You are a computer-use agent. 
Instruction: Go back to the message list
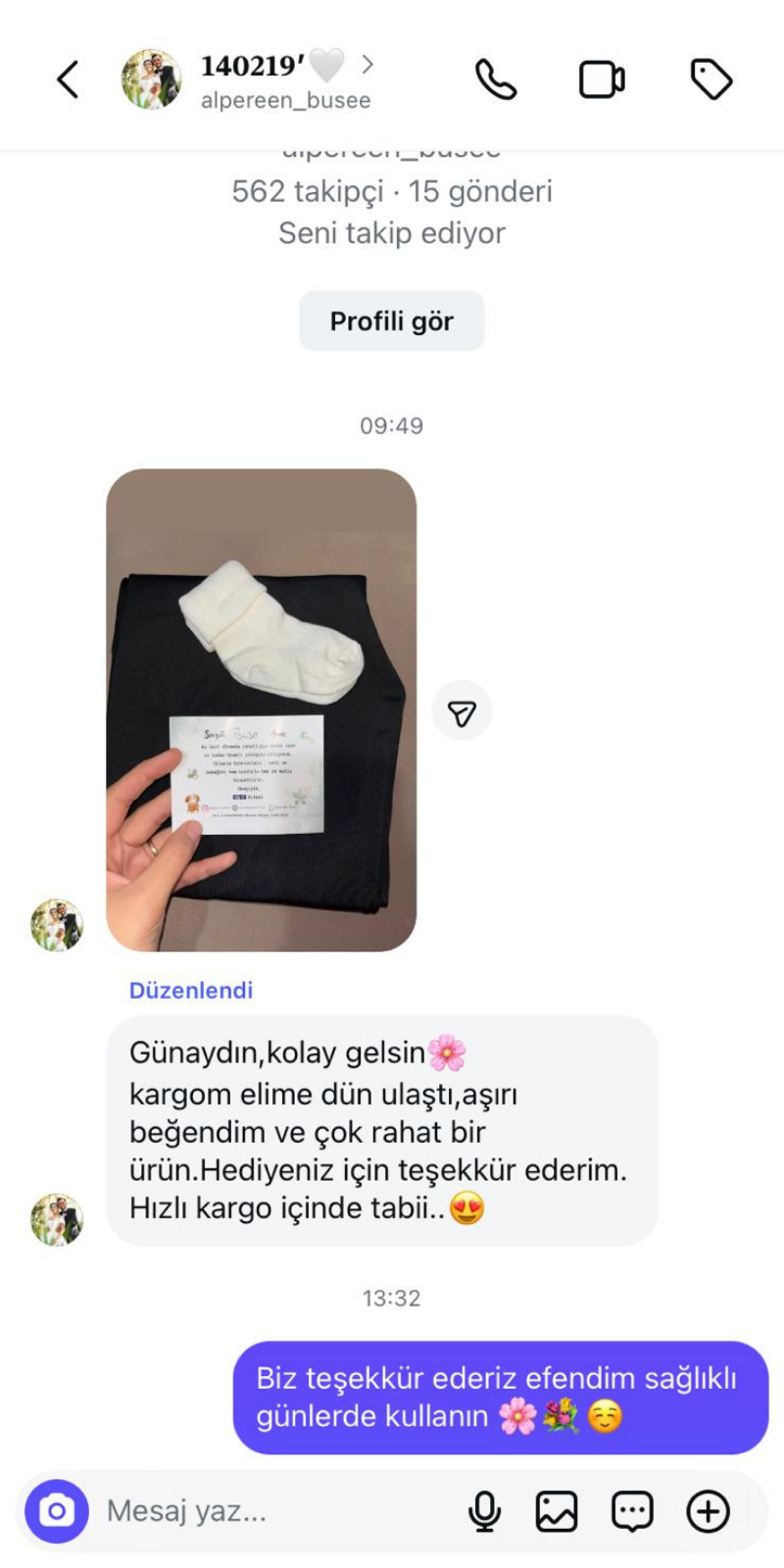67,79
